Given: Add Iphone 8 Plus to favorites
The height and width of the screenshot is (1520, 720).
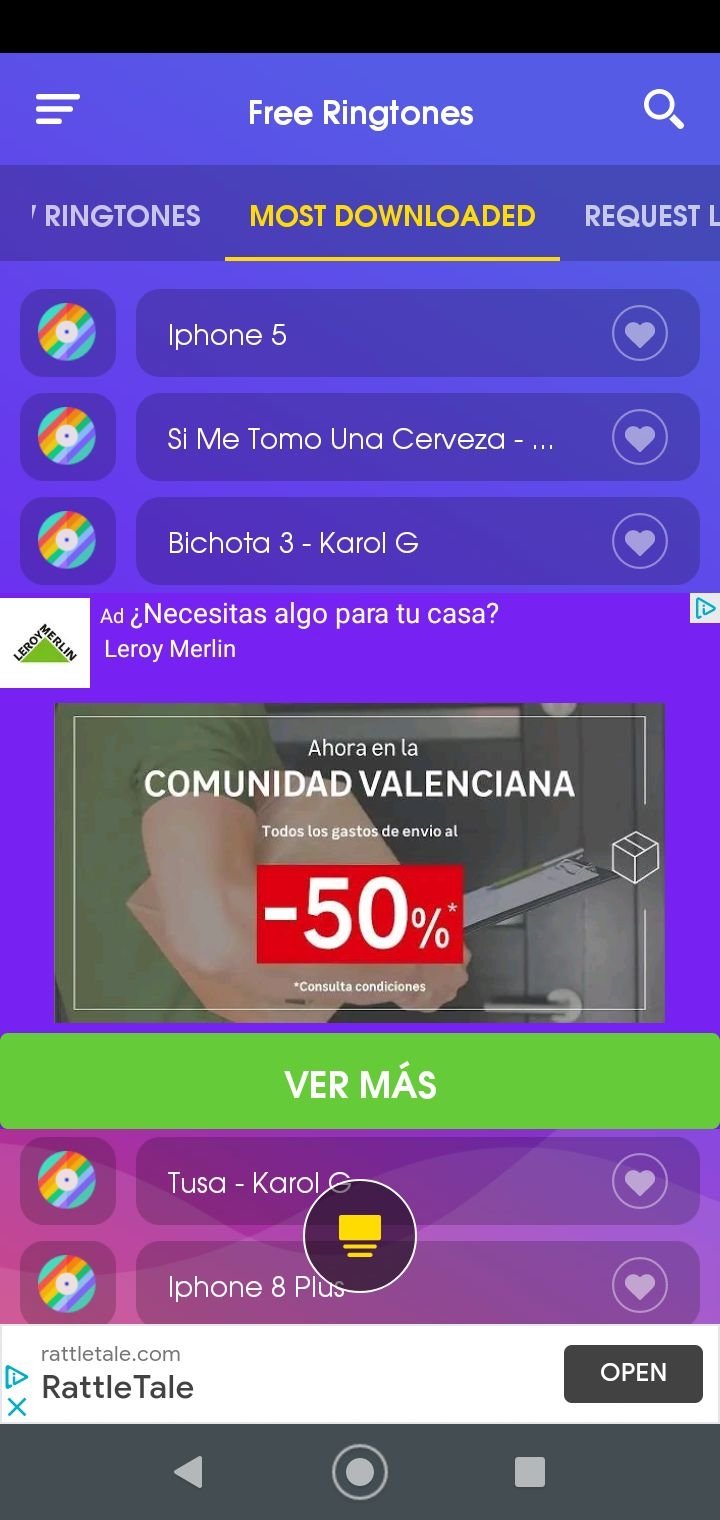Looking at the screenshot, I should [x=640, y=1286].
